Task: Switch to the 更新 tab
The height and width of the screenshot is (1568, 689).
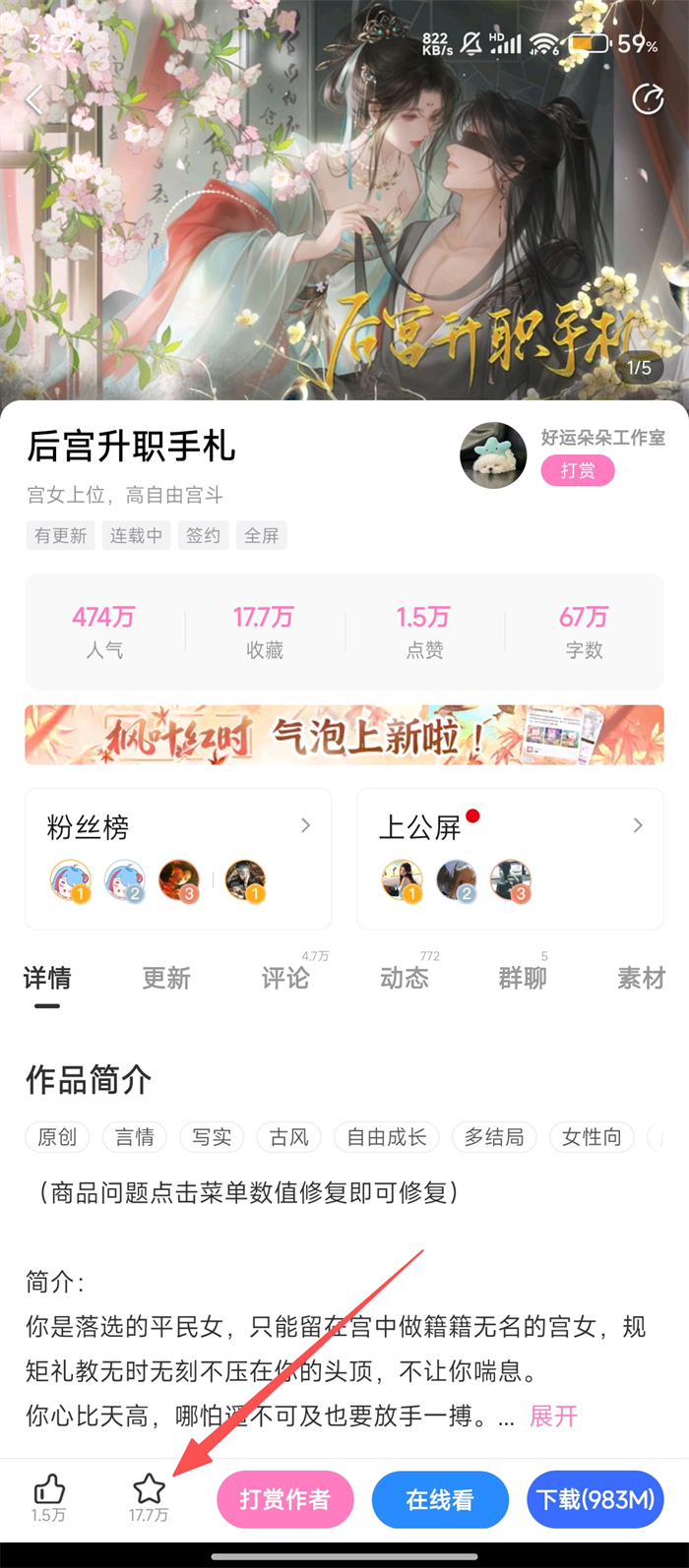Action: 166,978
